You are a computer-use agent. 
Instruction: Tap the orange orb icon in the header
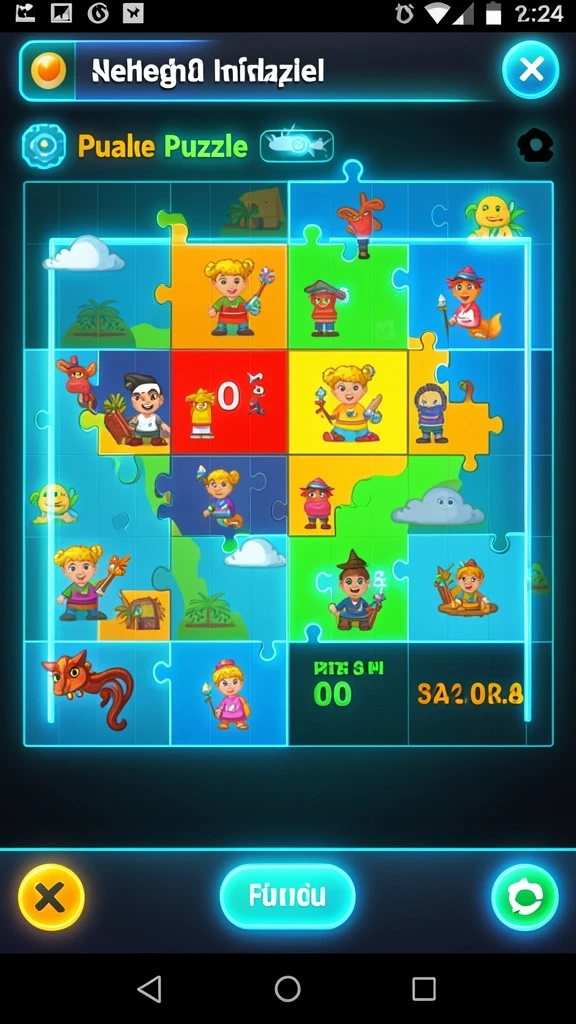click(x=48, y=71)
